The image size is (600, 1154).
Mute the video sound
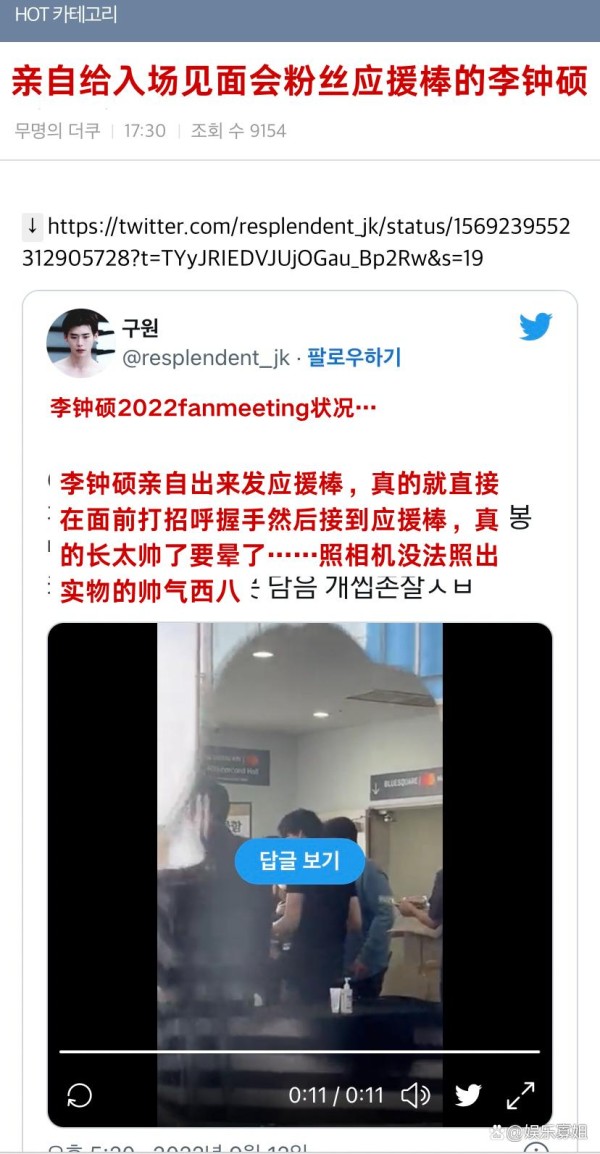(415, 1095)
